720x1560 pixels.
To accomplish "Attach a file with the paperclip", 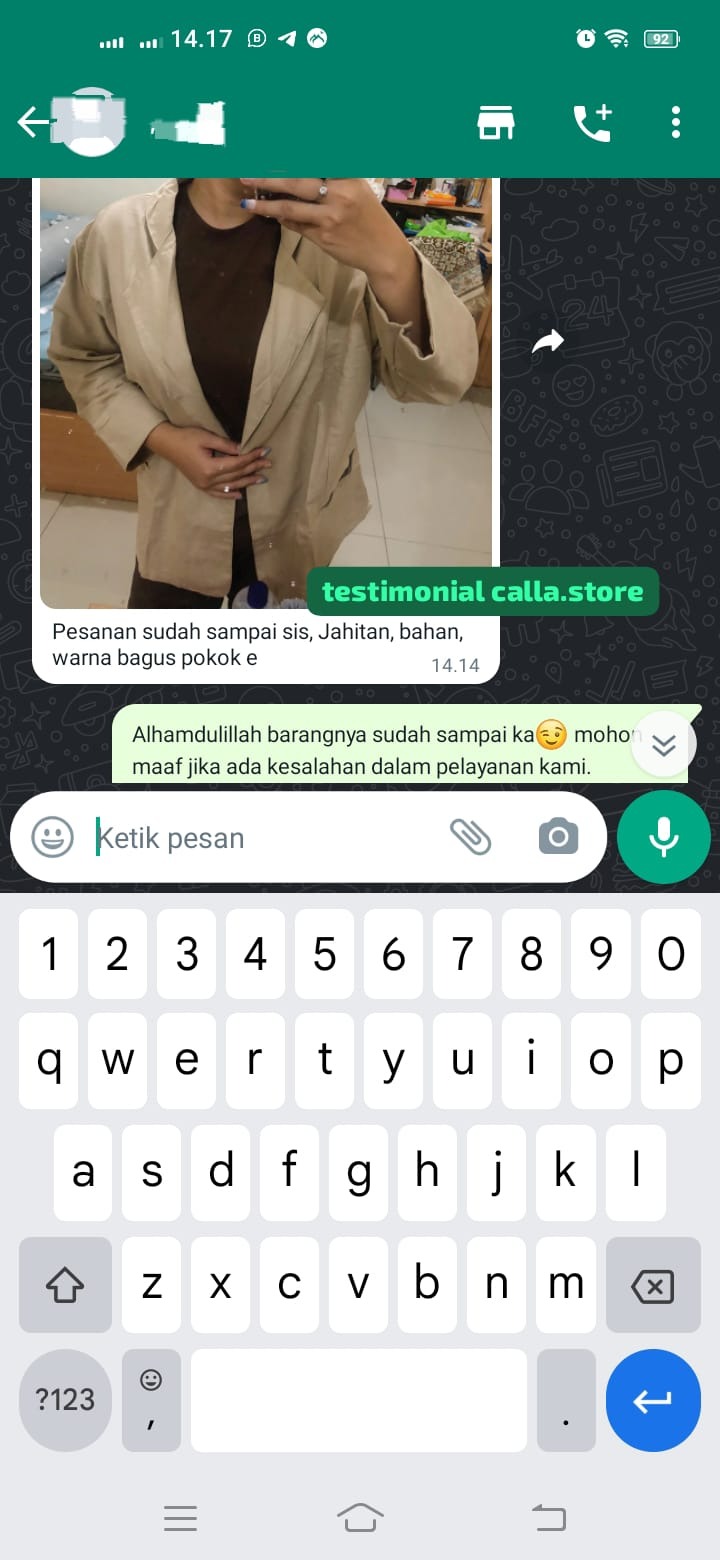I will click(x=470, y=837).
